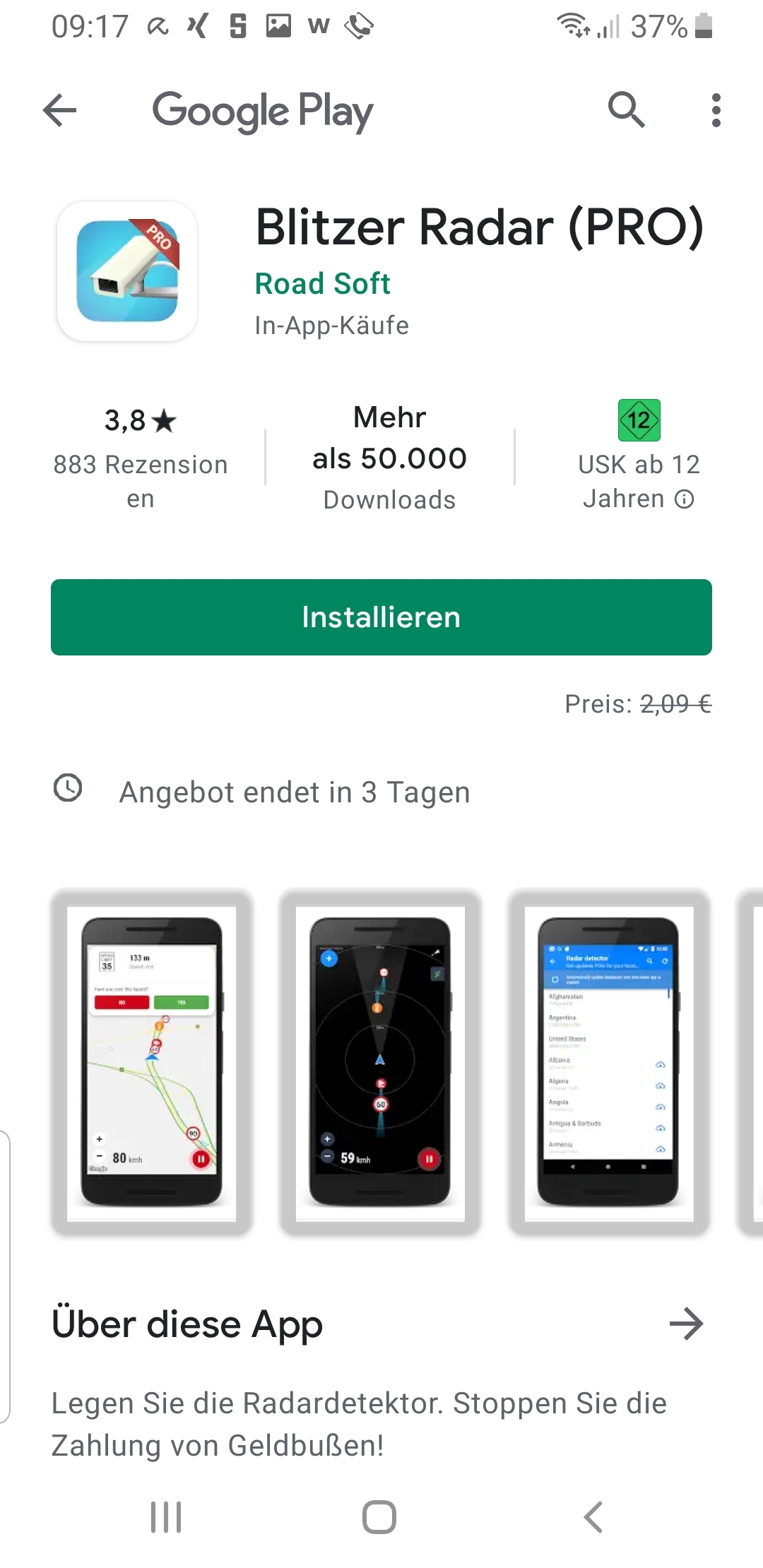Viewport: 763px width, 1568px height.
Task: Open the Google Play search
Action: [626, 110]
